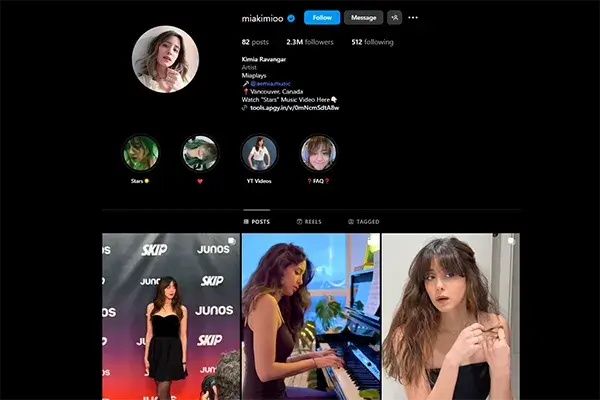The height and width of the screenshot is (400, 600).
Task: Open the followers list
Action: coord(310,42)
